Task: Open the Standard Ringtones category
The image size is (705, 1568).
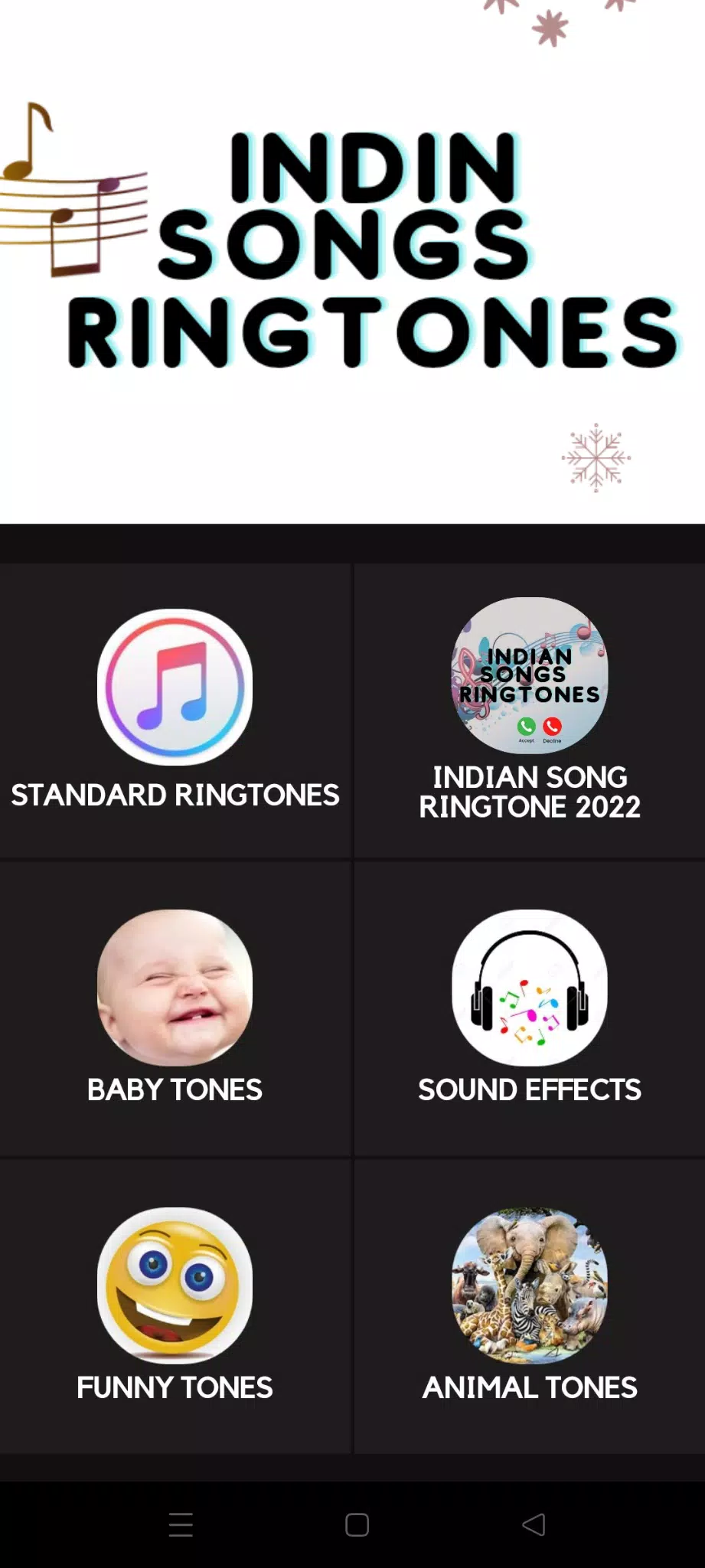Action: point(175,712)
